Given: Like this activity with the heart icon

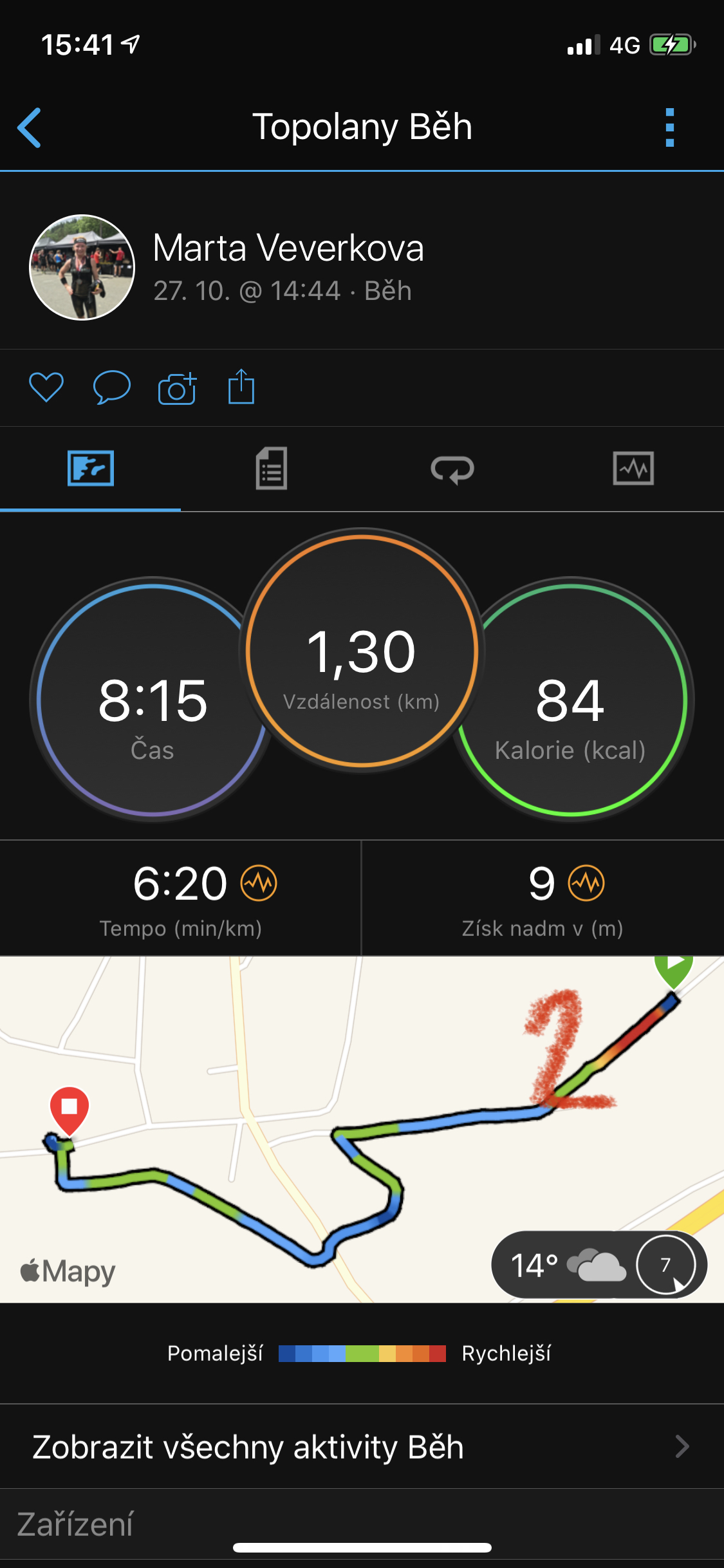Looking at the screenshot, I should pyautogui.click(x=46, y=387).
